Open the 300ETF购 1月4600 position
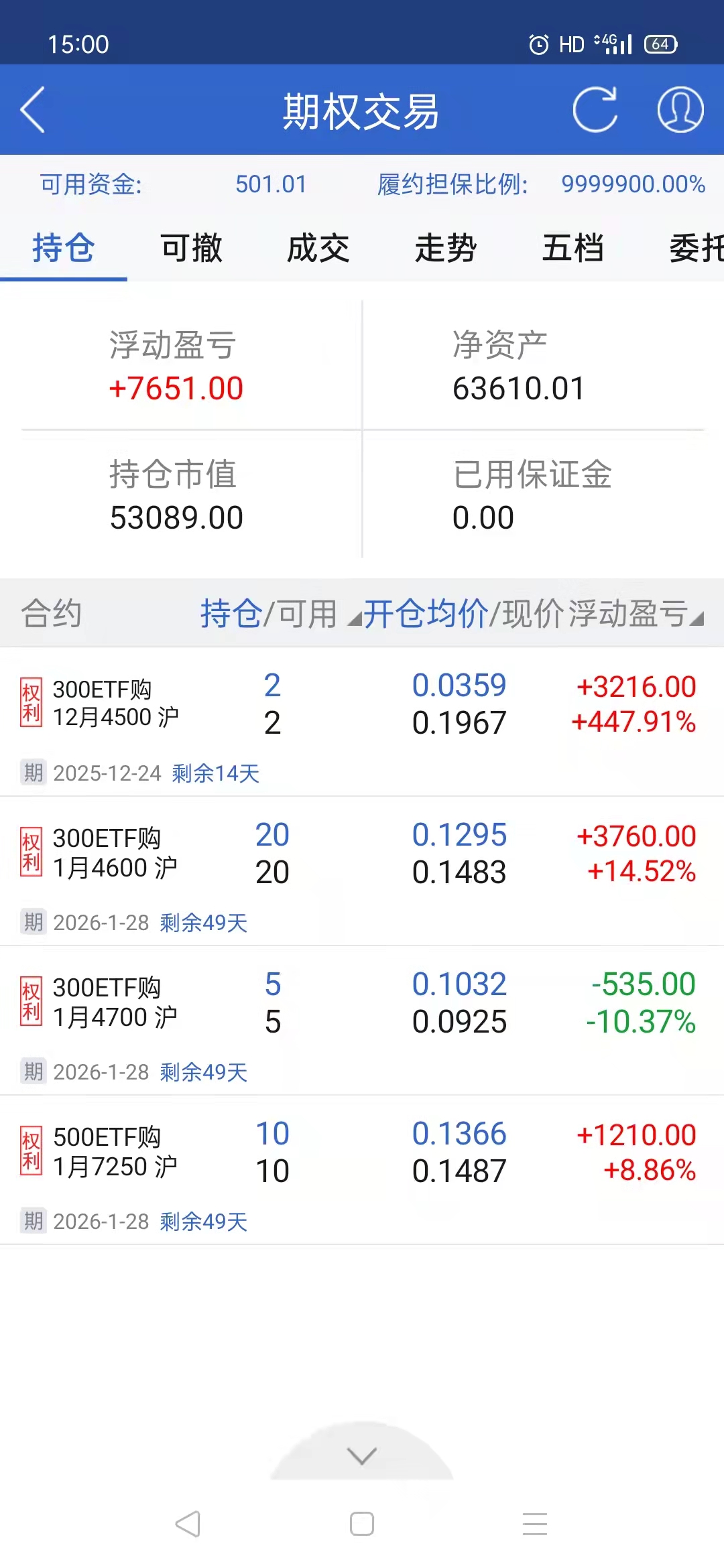Screen dimensions: 724x1568 pos(362,854)
